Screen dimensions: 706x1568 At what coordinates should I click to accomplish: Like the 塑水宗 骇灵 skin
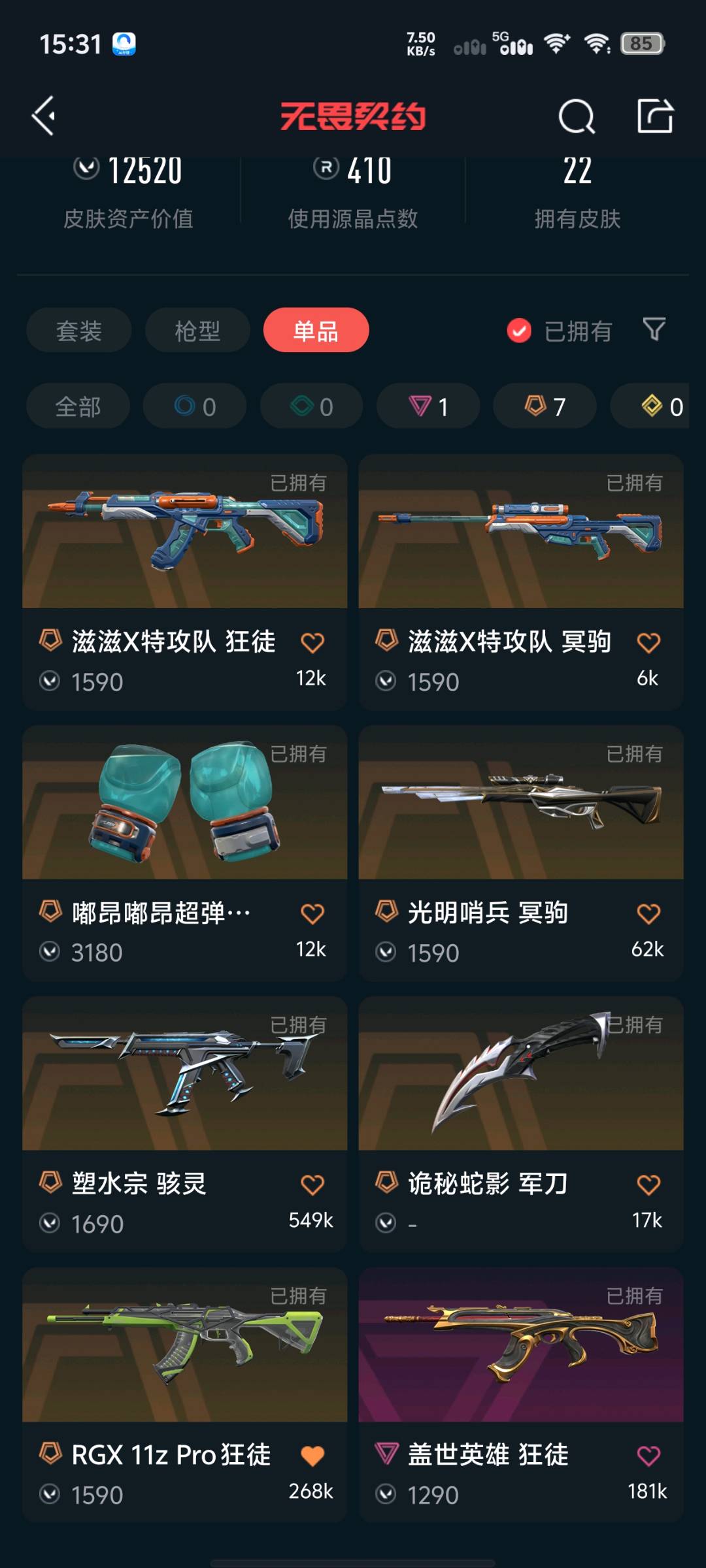click(312, 1185)
